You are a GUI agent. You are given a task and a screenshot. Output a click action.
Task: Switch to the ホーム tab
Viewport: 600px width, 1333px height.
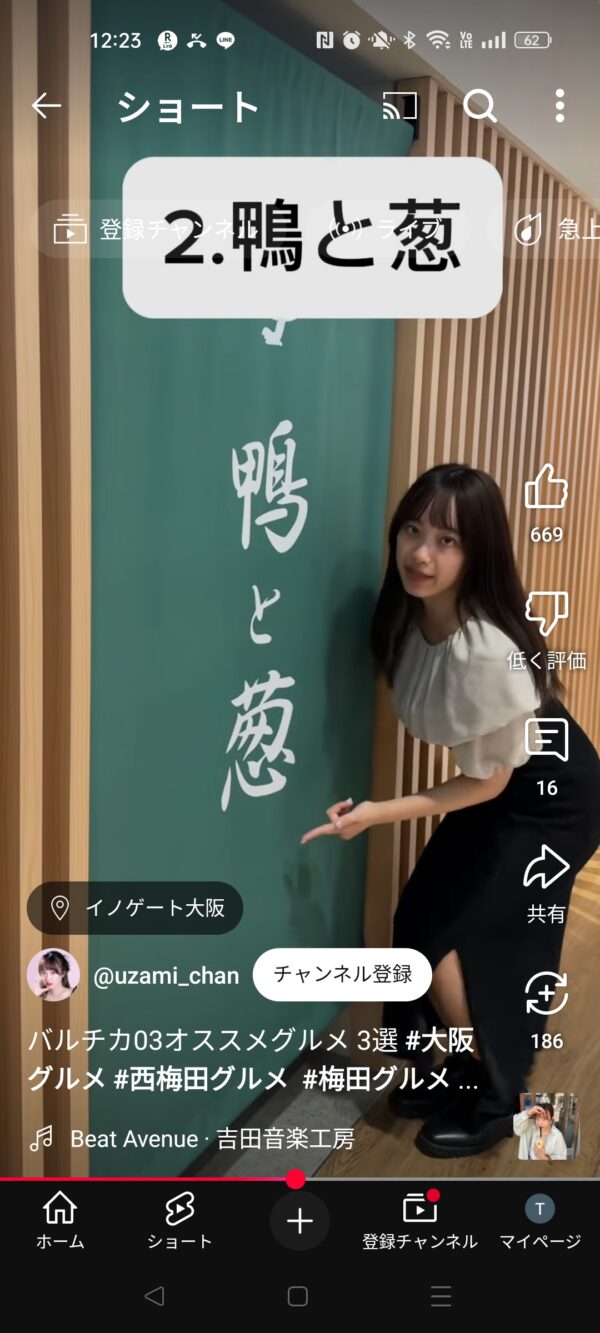coord(60,1220)
